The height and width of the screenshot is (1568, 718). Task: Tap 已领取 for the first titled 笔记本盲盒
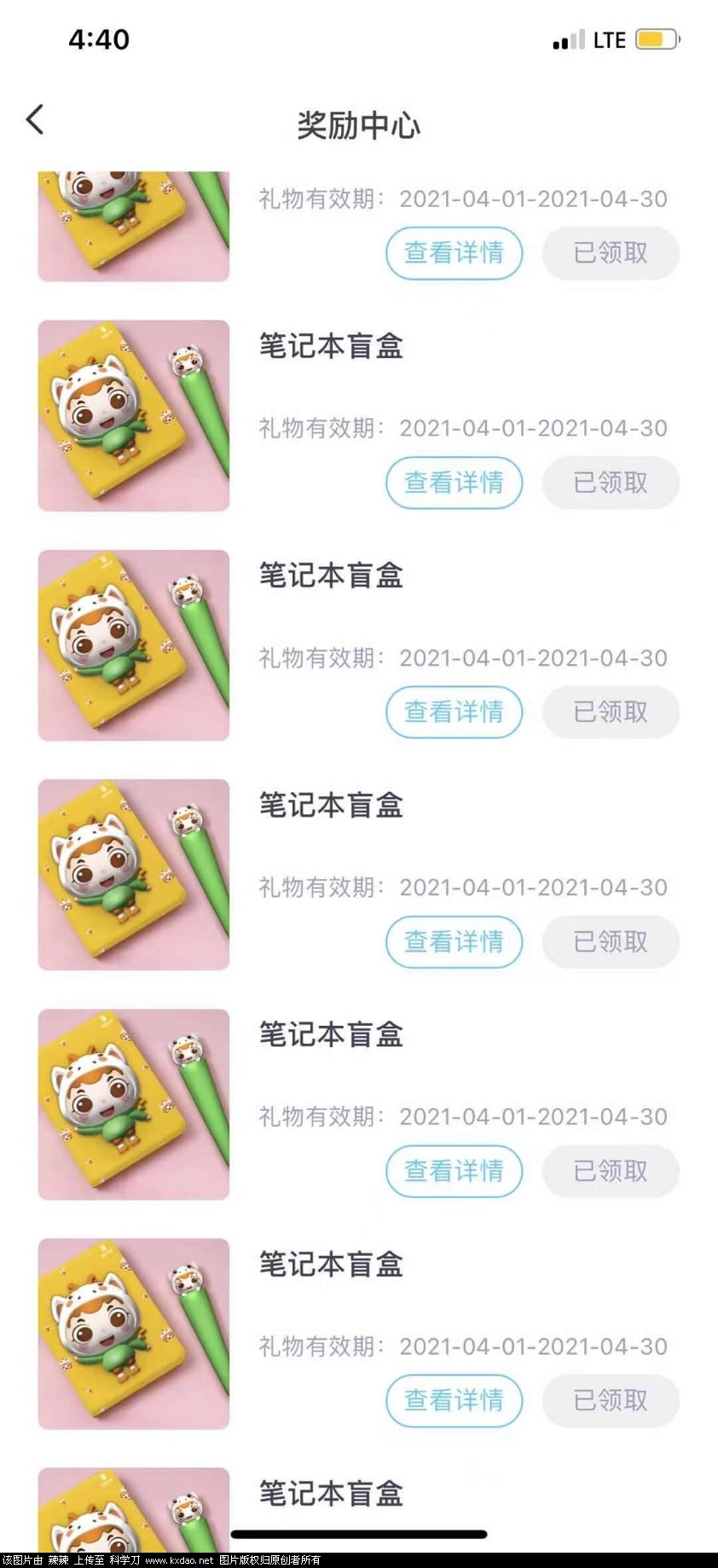tap(611, 483)
